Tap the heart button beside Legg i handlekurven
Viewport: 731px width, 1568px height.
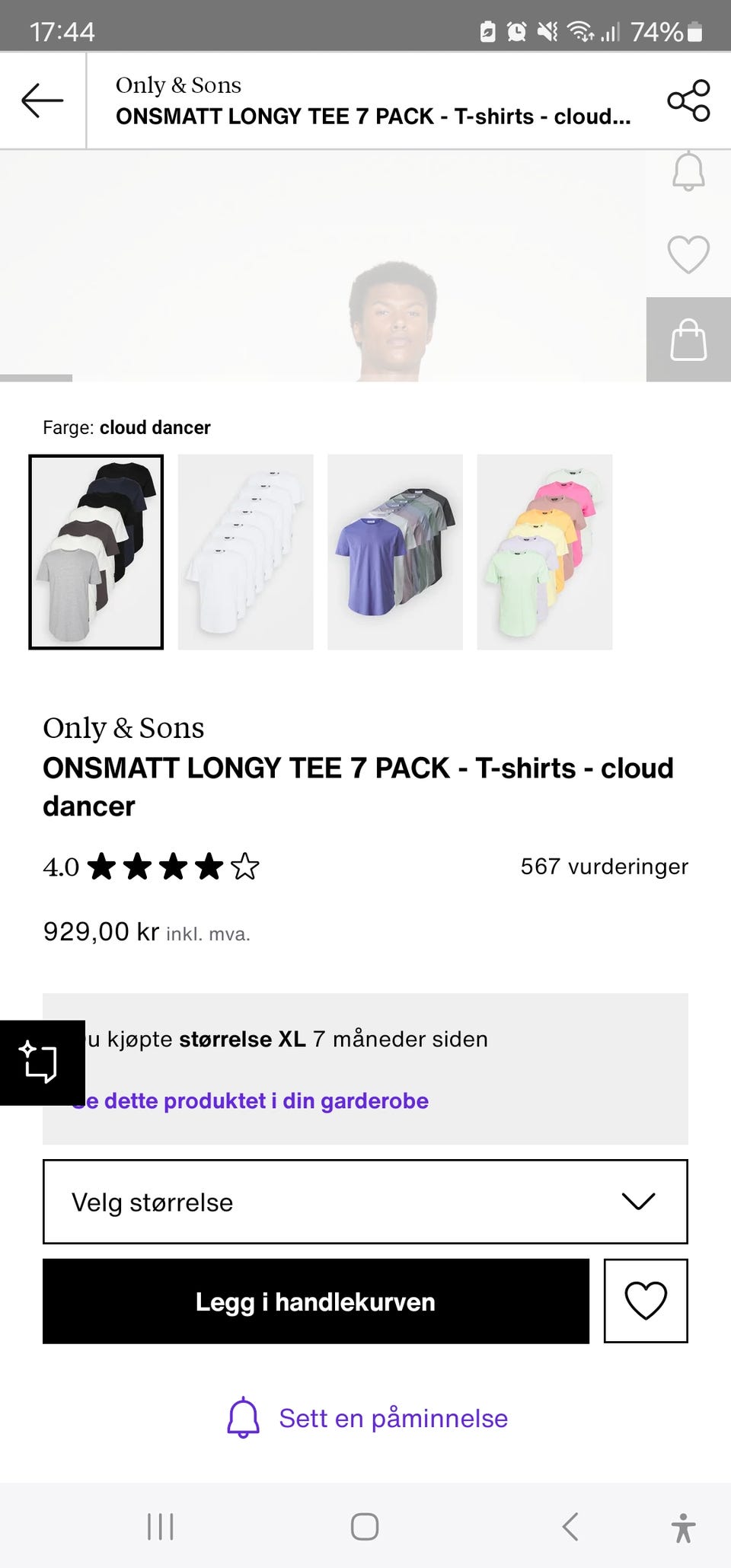click(x=646, y=1301)
